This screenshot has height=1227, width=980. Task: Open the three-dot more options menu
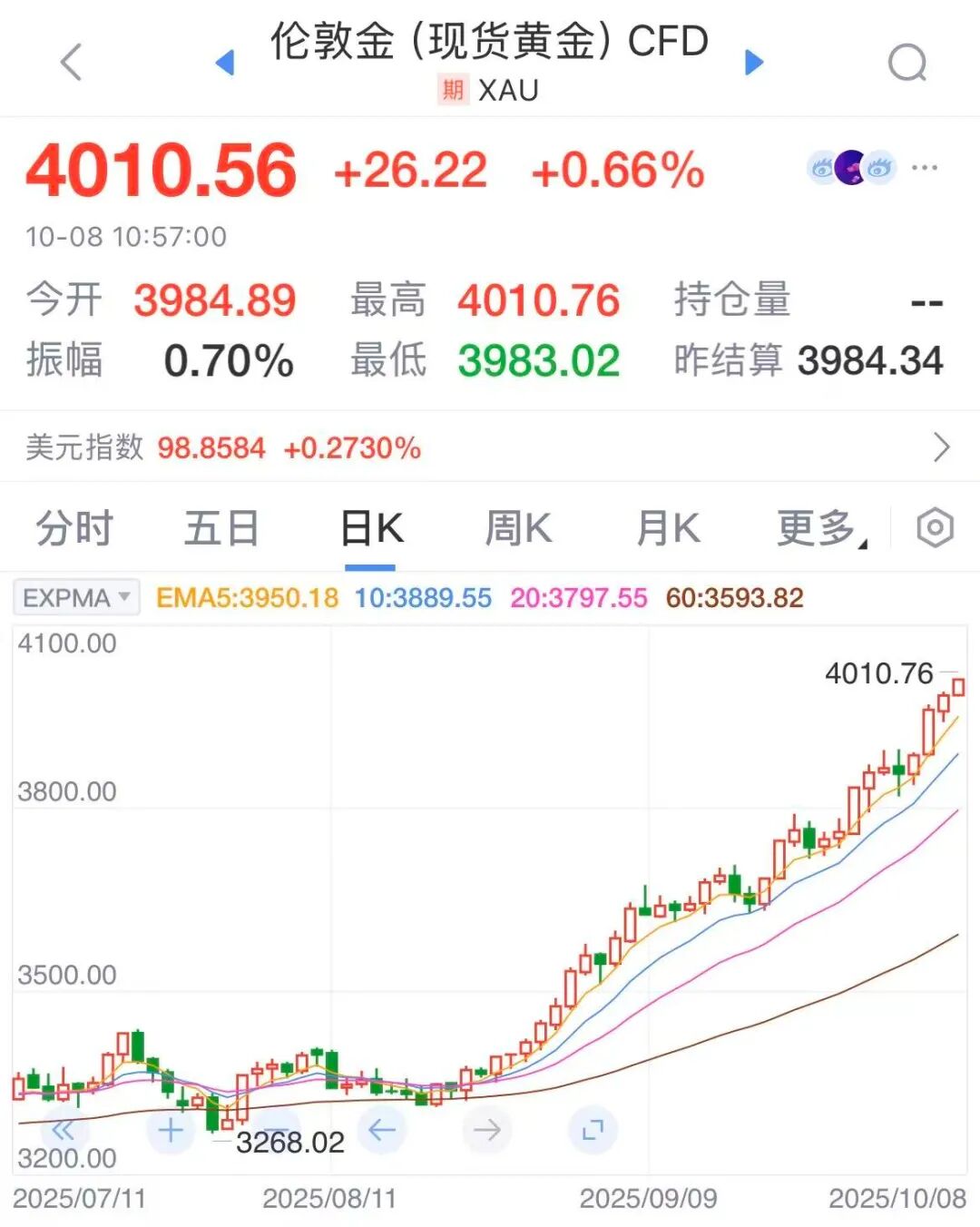click(x=925, y=168)
